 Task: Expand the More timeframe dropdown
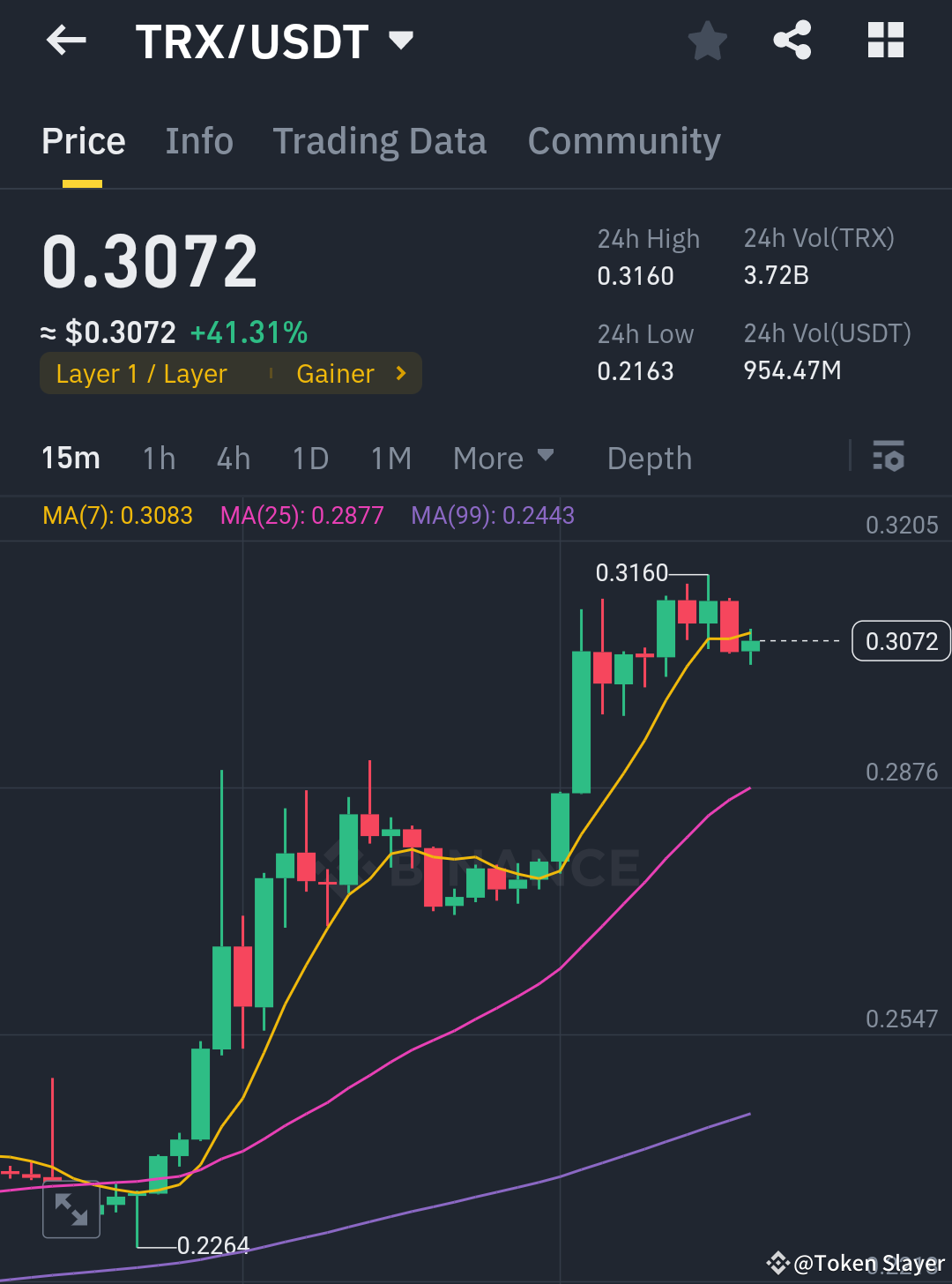(503, 458)
